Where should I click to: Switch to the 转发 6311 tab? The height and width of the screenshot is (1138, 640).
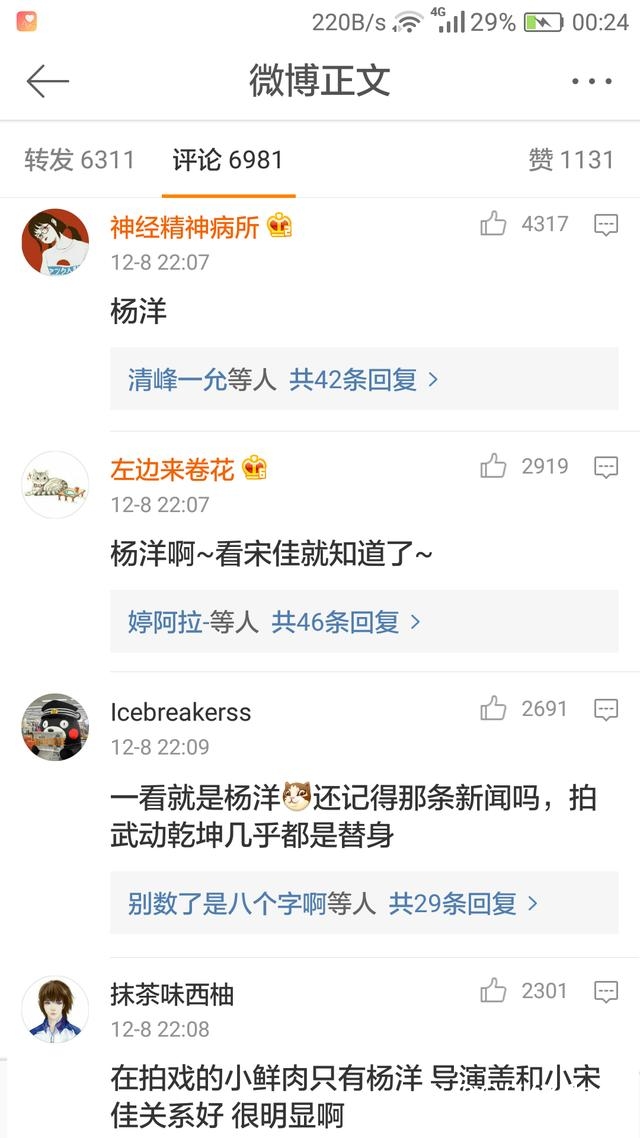(x=79, y=160)
